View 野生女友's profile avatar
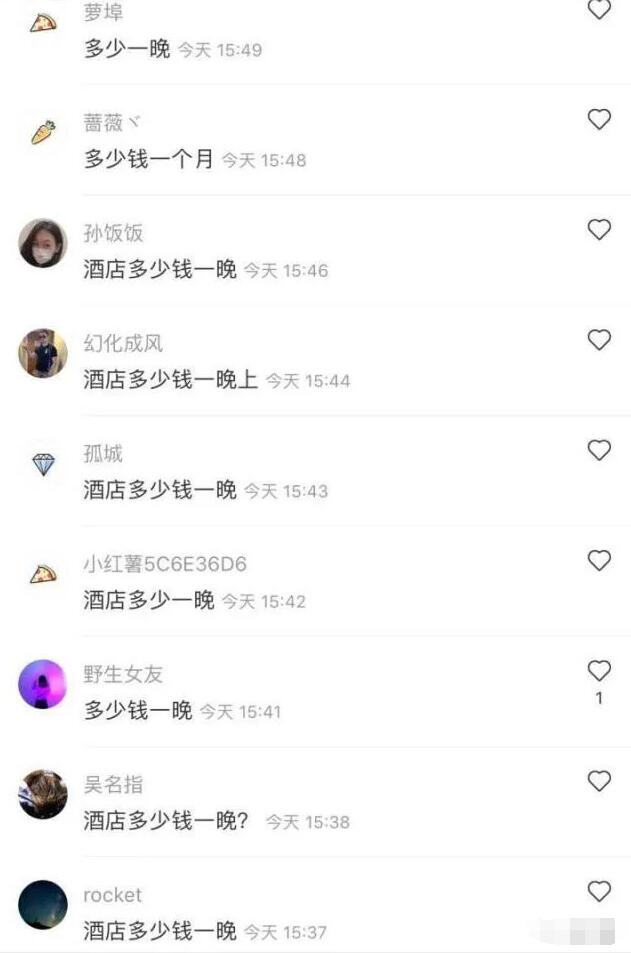The image size is (631, 953). (x=43, y=684)
